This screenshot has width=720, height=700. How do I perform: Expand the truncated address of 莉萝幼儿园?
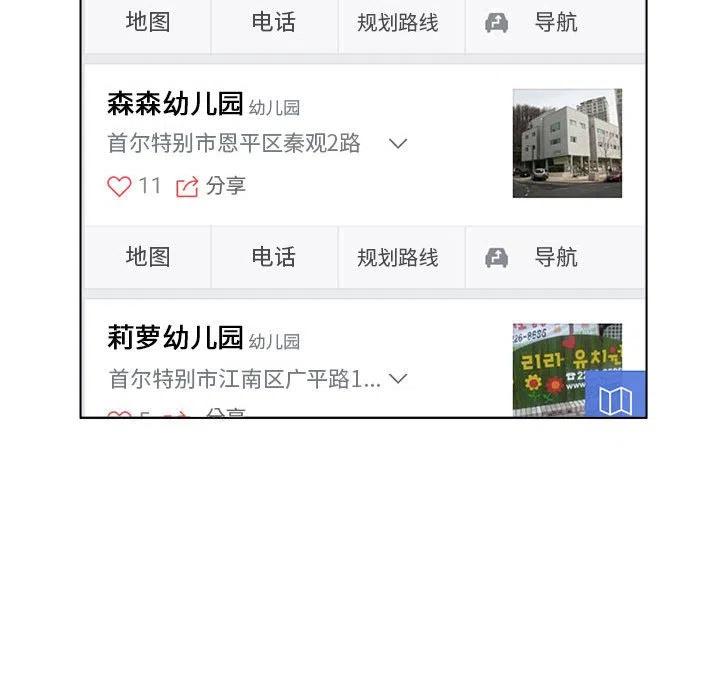pyautogui.click(x=398, y=379)
